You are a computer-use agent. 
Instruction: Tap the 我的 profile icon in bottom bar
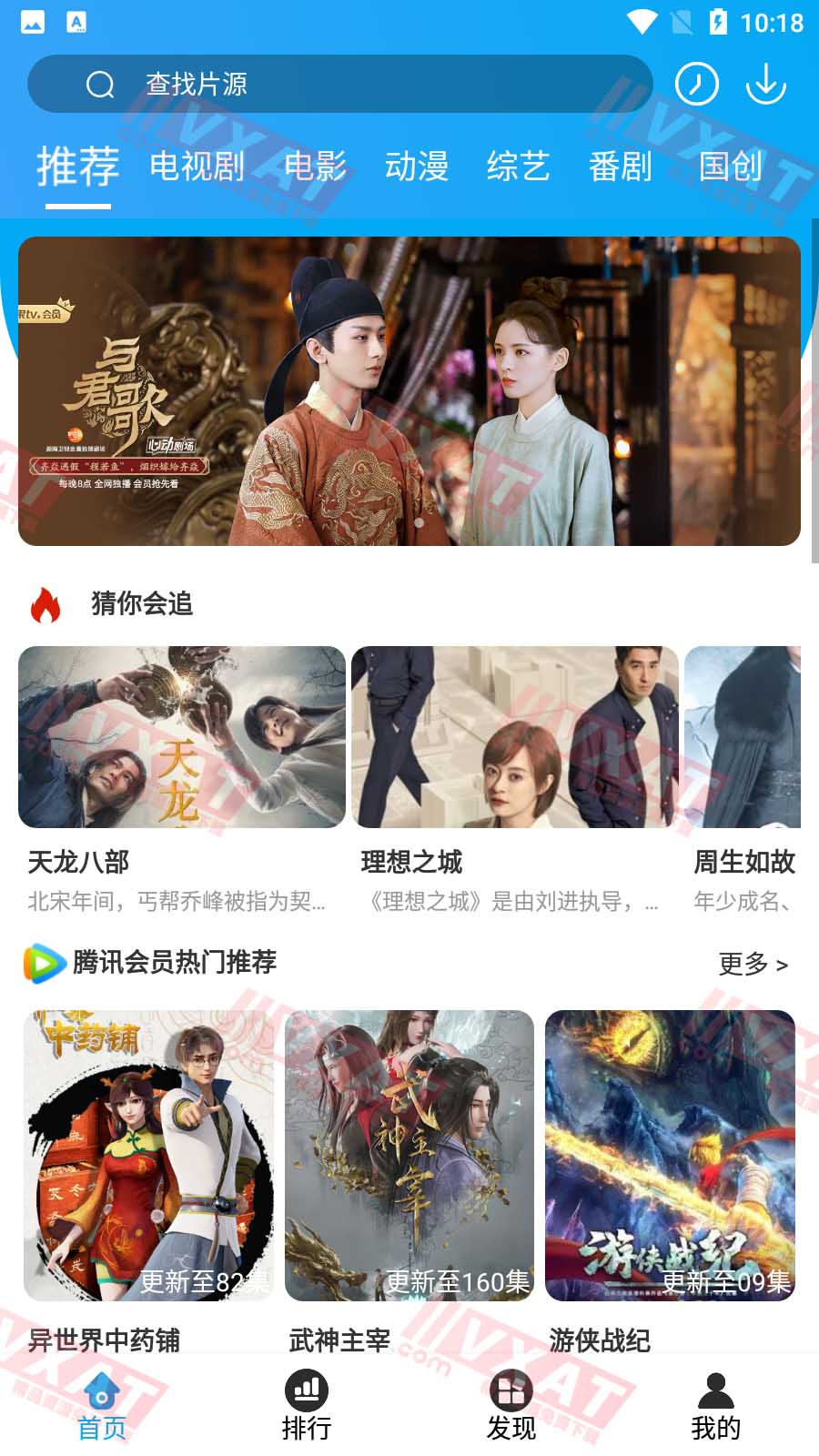click(x=715, y=1391)
